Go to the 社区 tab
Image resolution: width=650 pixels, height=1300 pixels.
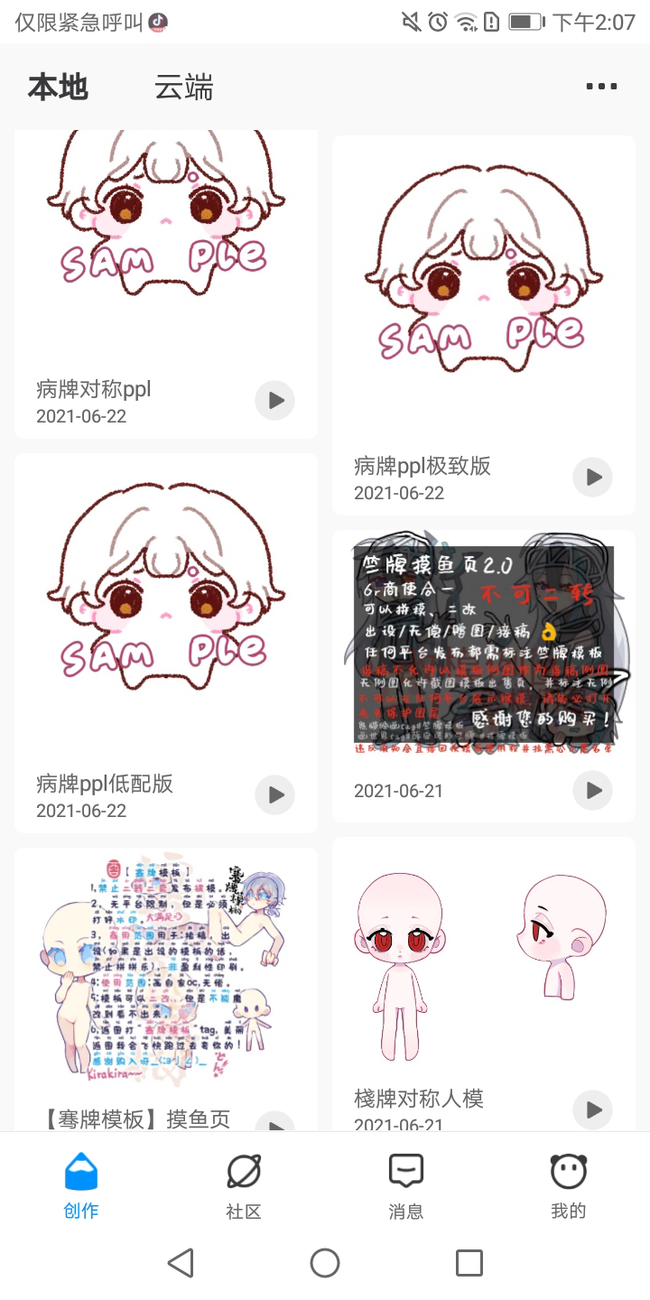tap(243, 1186)
